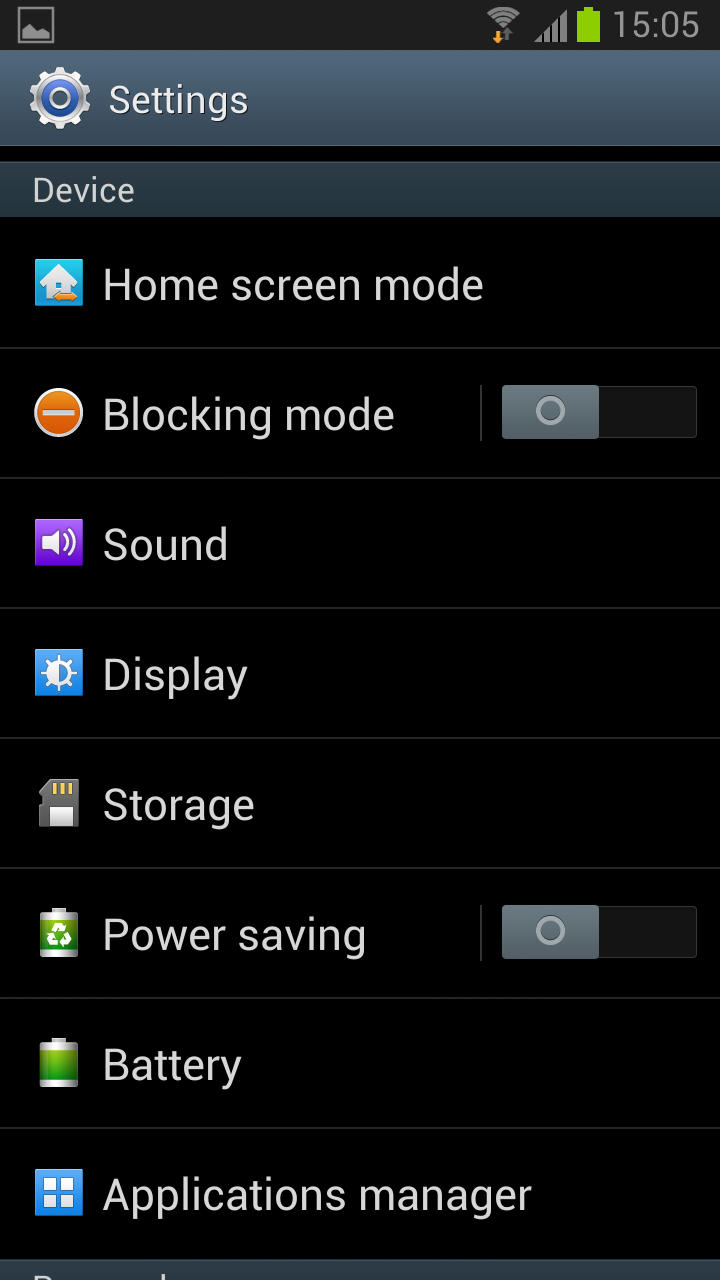Open Sound settings
The image size is (720, 1280).
tap(166, 545)
